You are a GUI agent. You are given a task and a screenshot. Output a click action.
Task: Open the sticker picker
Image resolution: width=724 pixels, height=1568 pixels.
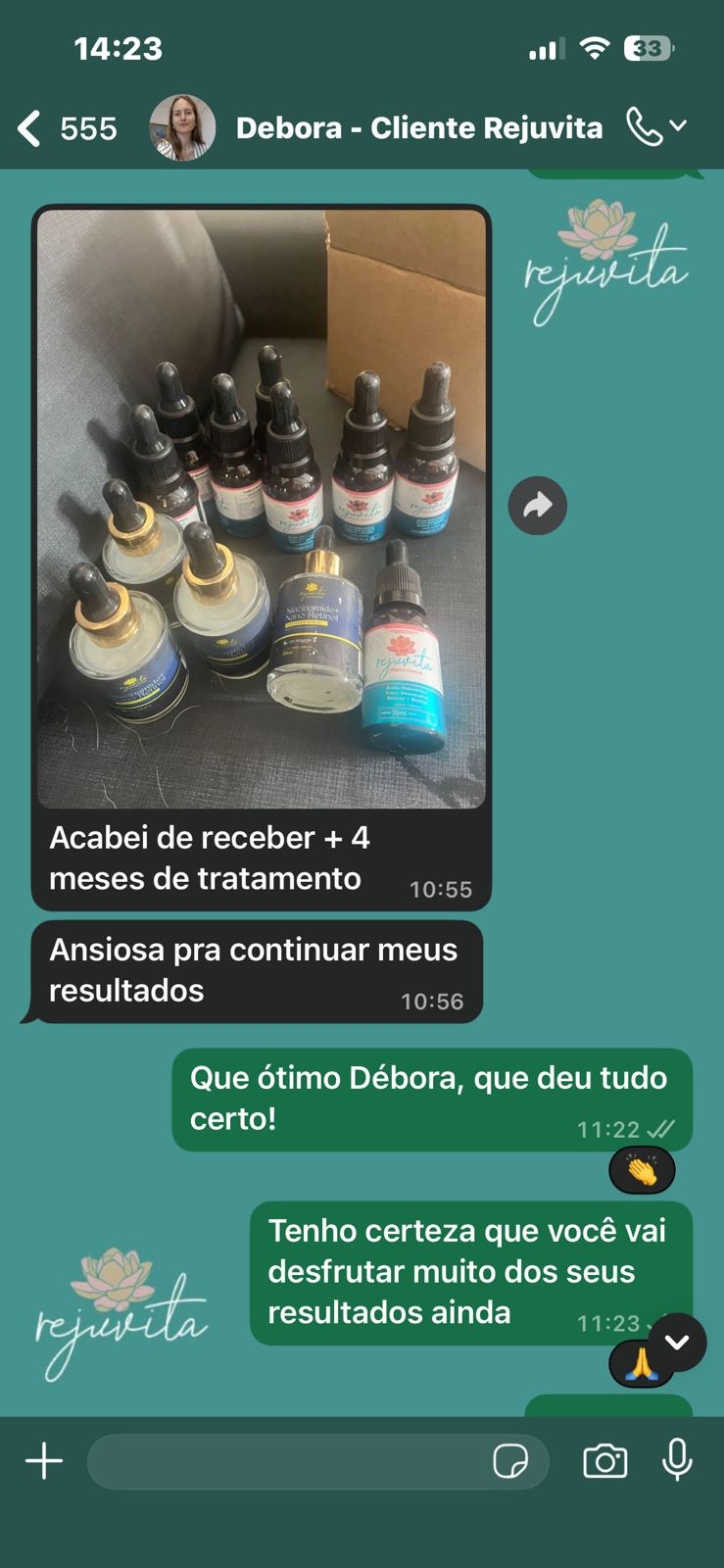(x=509, y=1461)
